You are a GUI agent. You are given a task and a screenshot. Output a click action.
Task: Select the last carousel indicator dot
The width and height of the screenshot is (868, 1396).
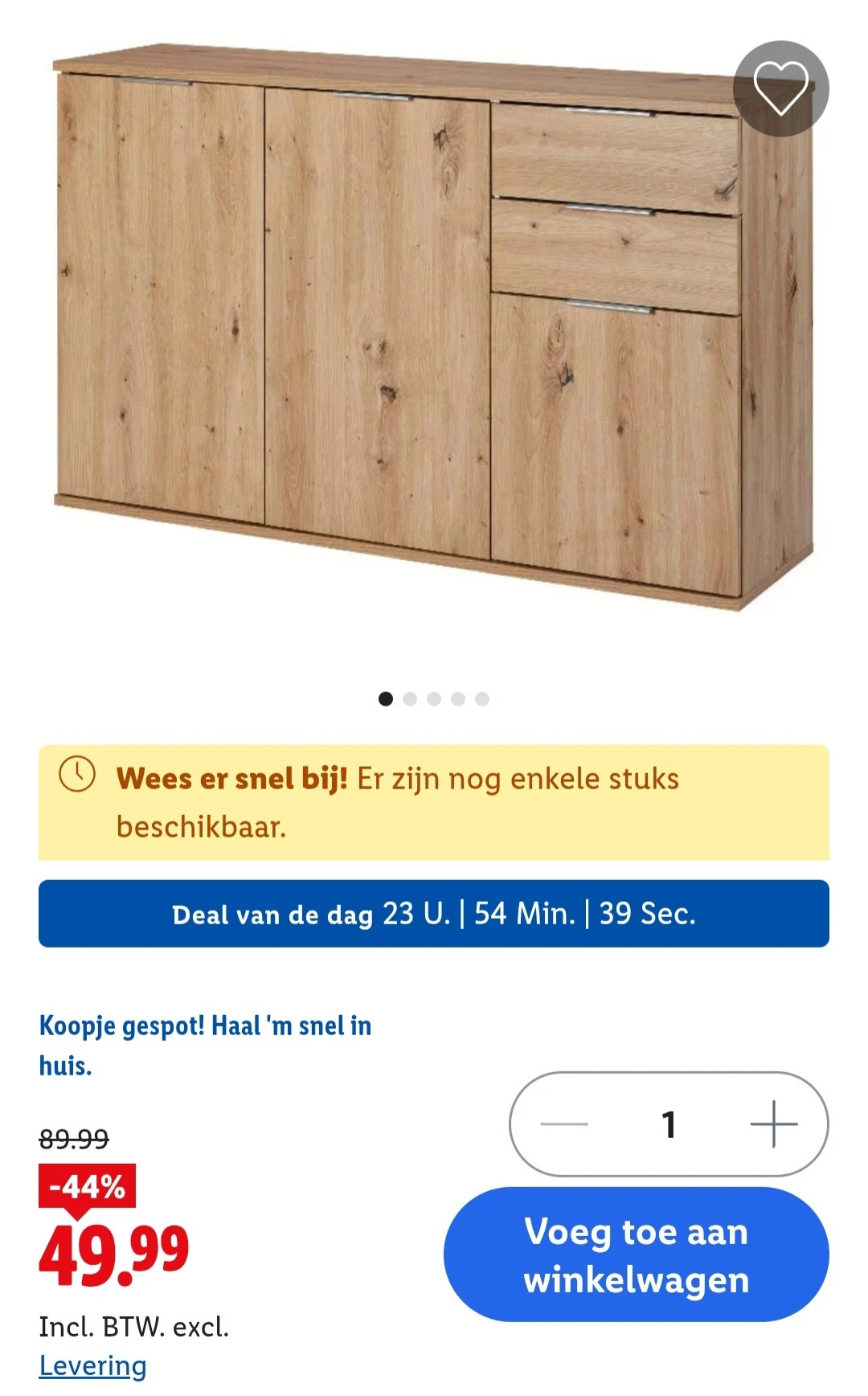(x=482, y=699)
